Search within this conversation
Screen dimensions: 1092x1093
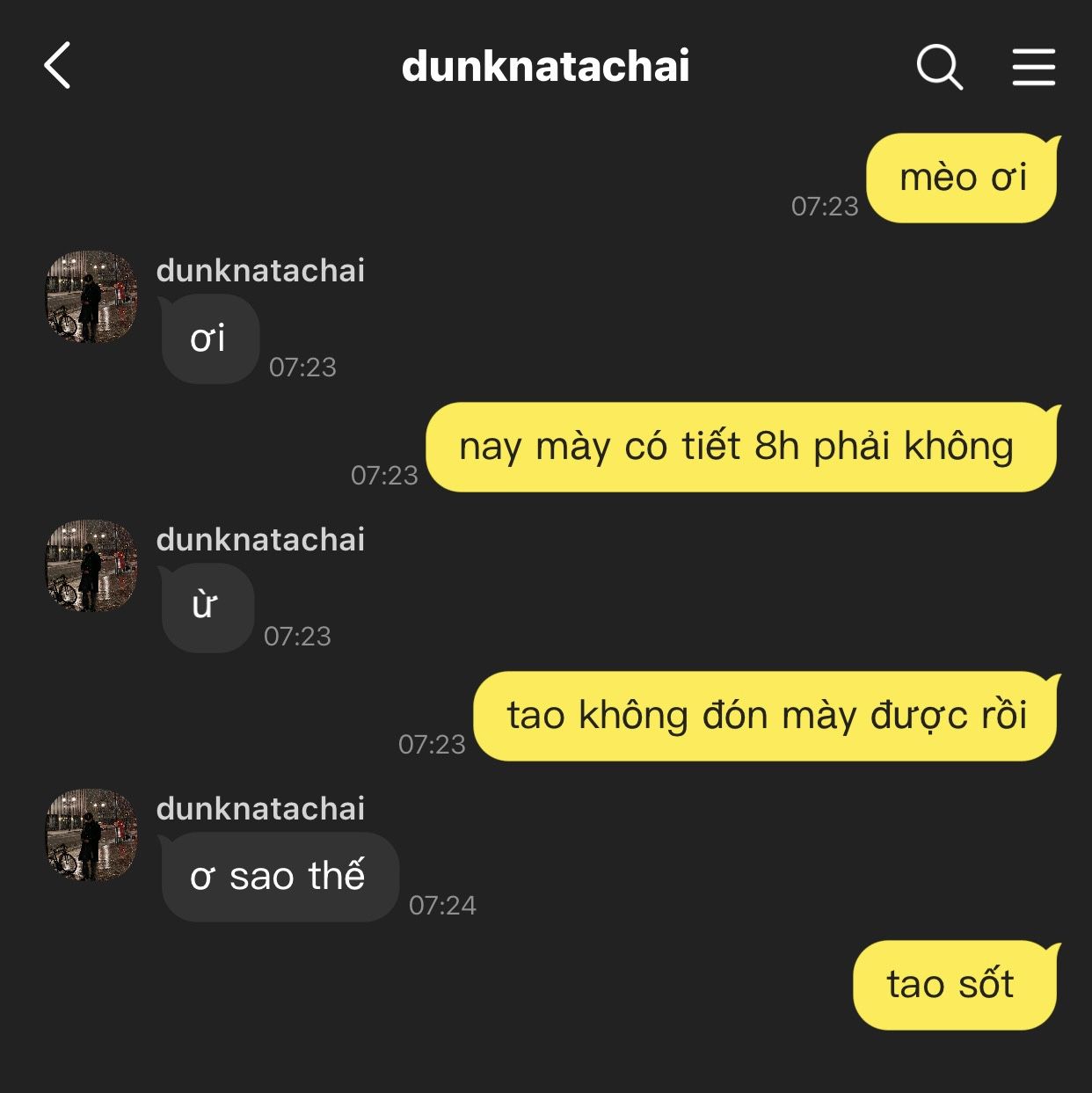tap(939, 67)
